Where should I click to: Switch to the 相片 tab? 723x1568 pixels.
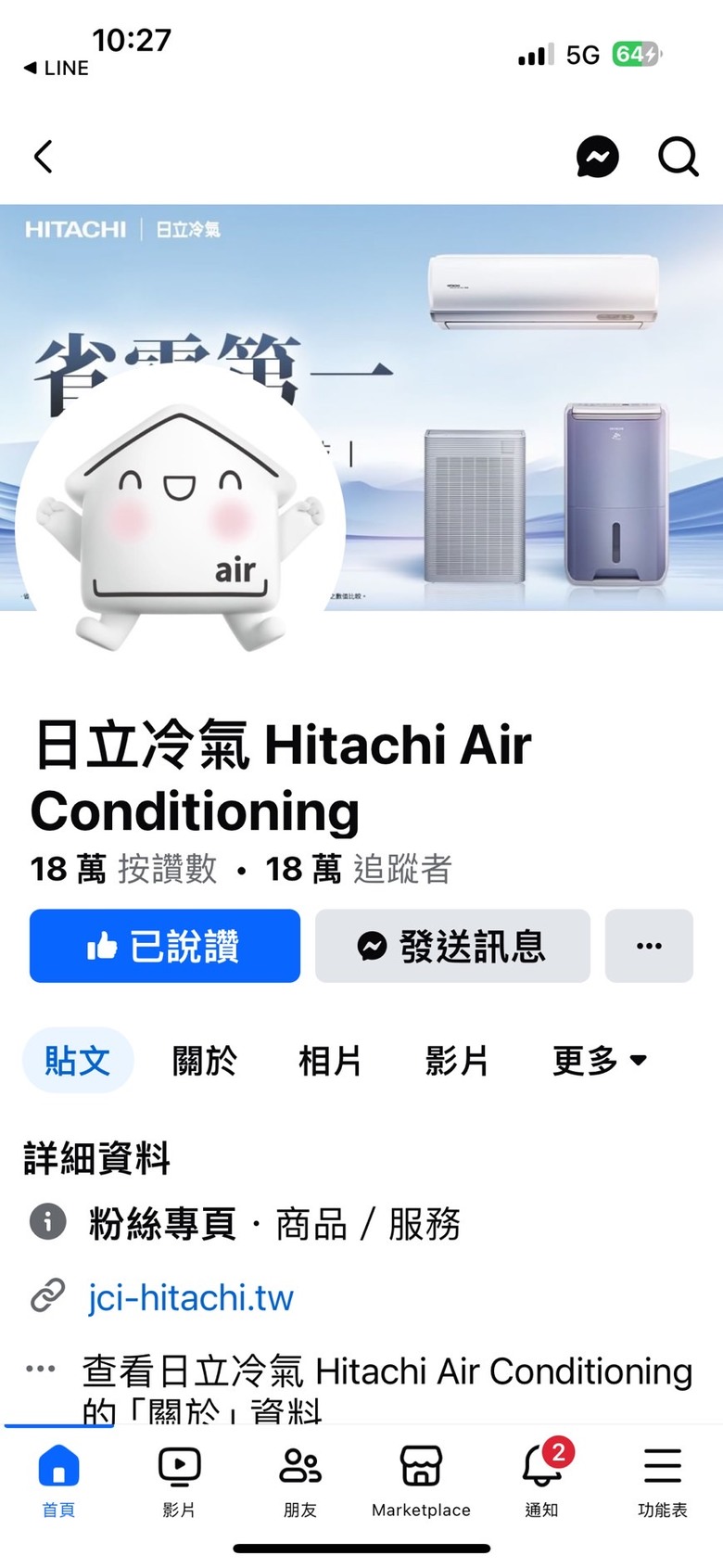tap(330, 1060)
